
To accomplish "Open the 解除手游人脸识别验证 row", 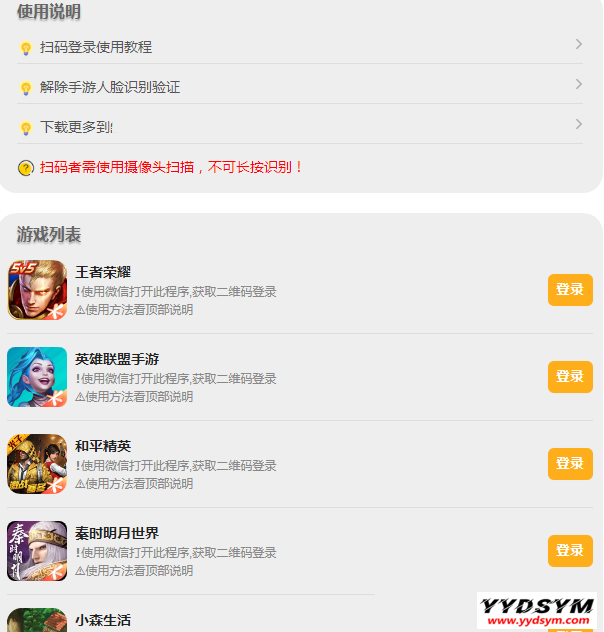I will [x=299, y=87].
